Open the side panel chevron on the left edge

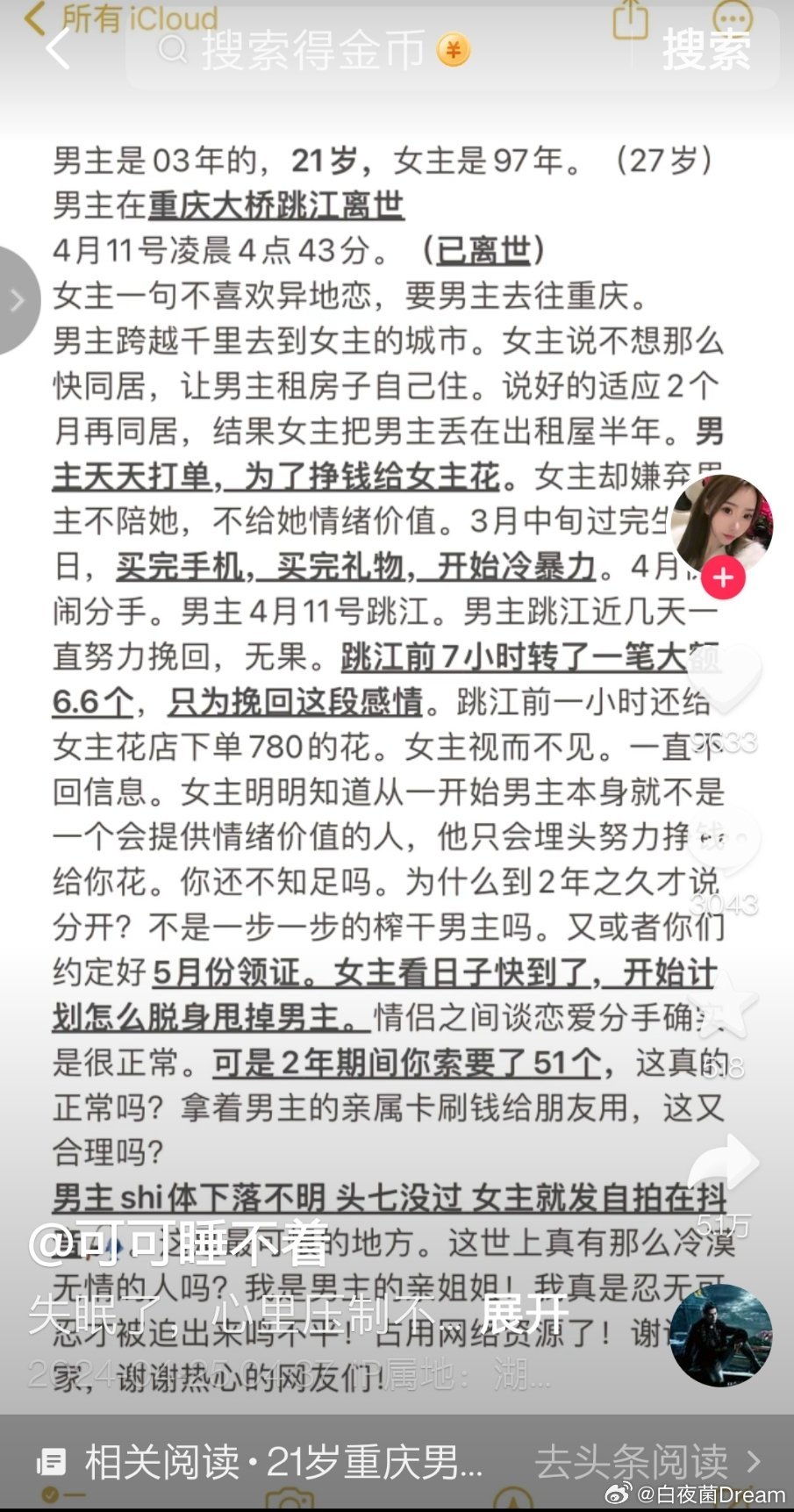pyautogui.click(x=16, y=301)
